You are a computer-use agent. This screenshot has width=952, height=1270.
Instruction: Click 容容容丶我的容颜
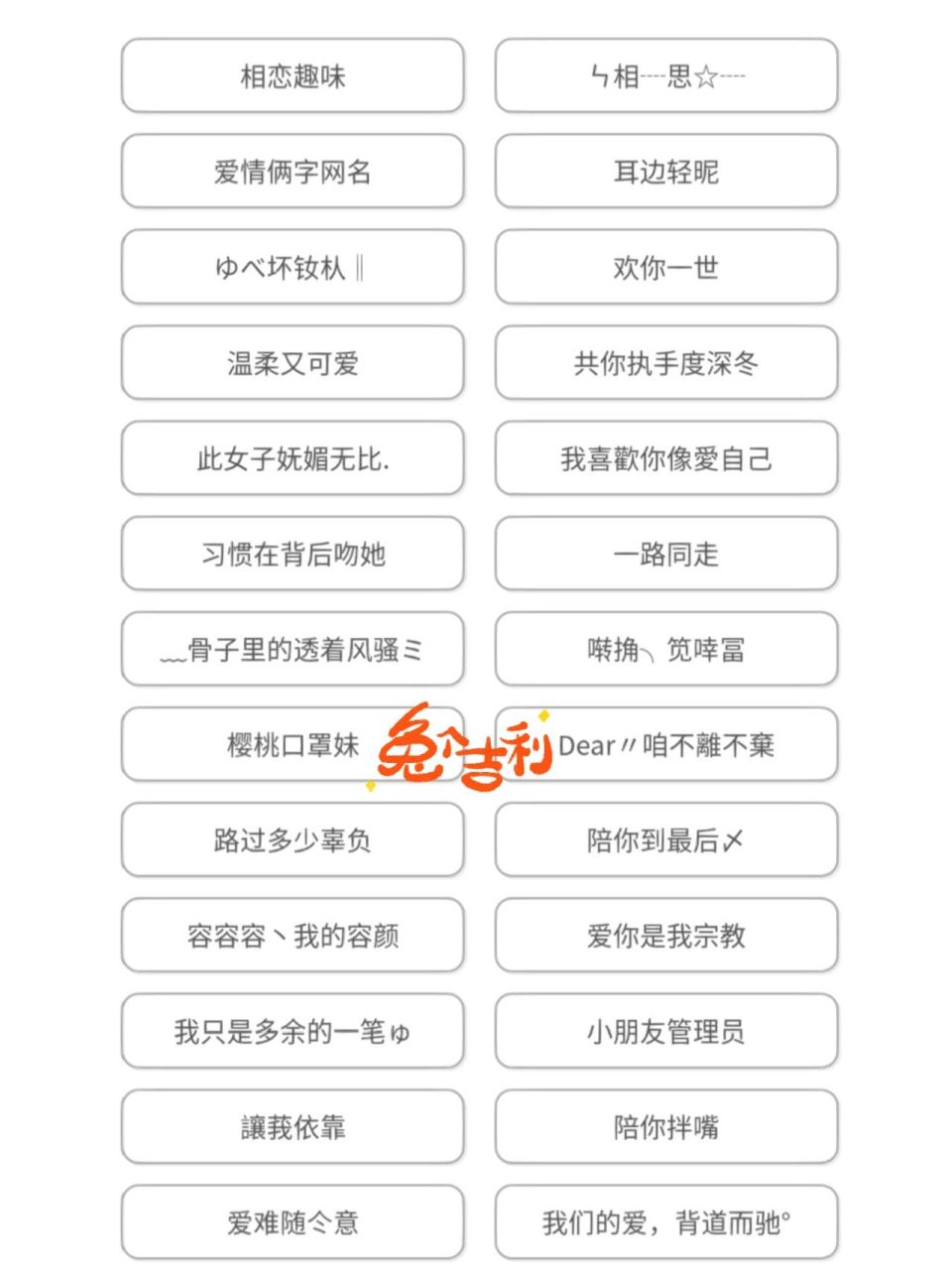[x=293, y=936]
